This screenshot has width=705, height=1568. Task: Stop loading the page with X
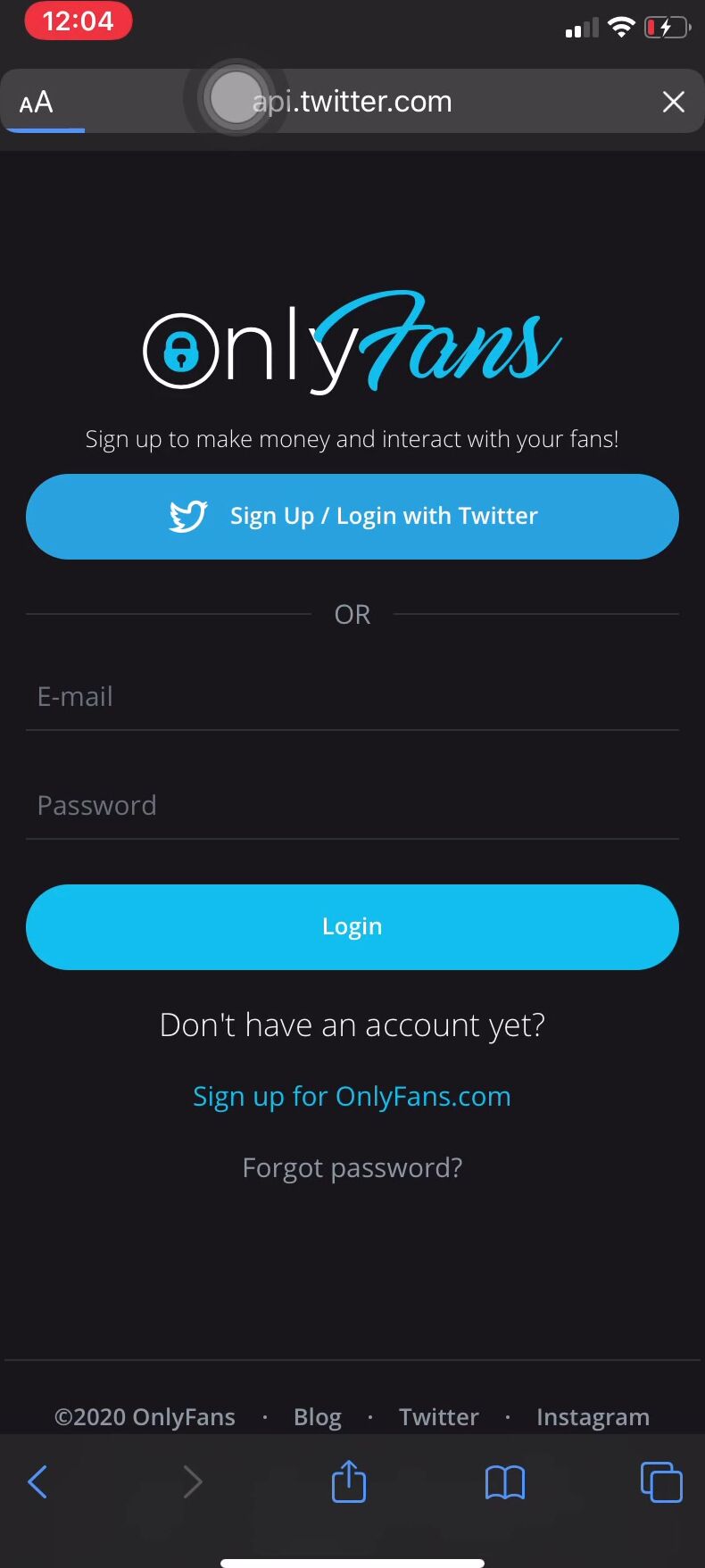pyautogui.click(x=674, y=102)
